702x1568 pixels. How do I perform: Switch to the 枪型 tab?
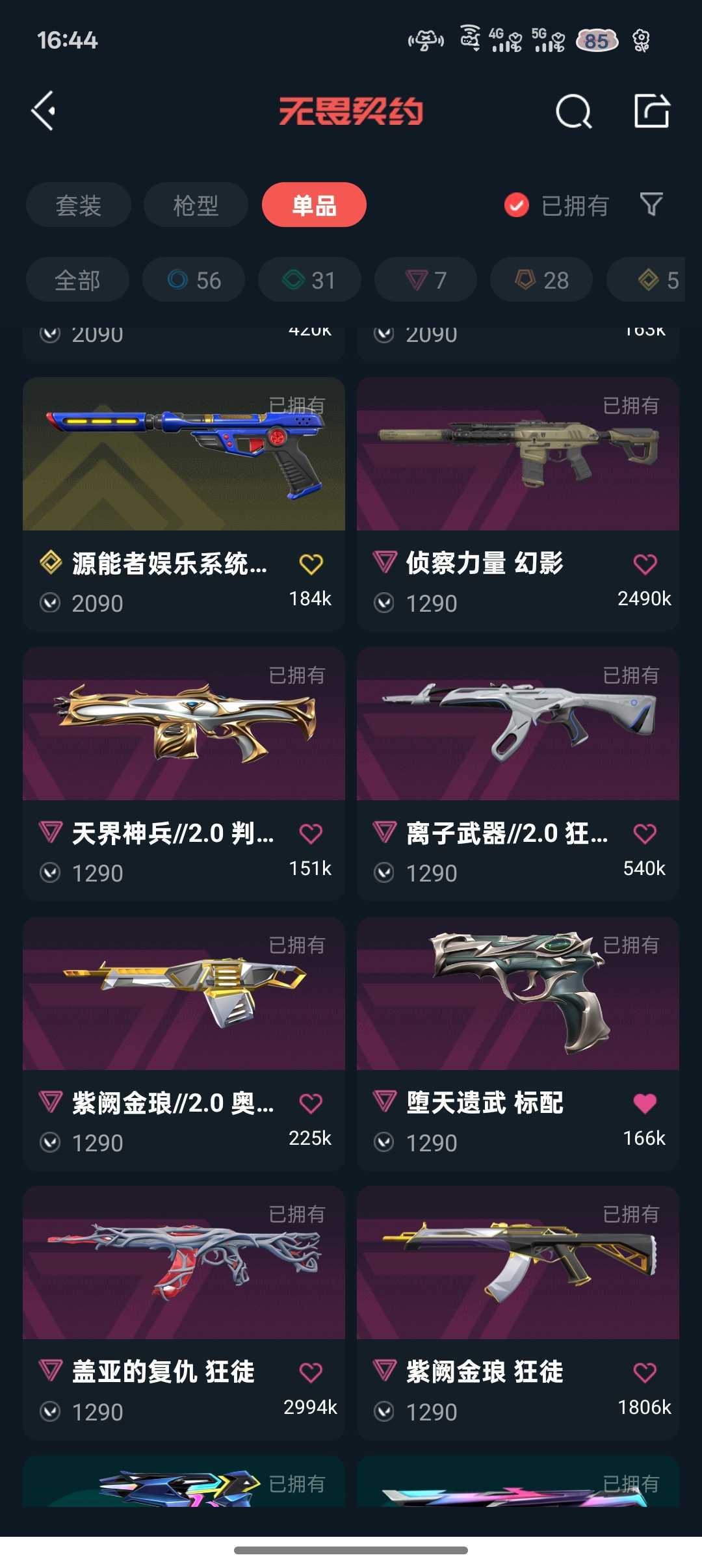coord(195,205)
